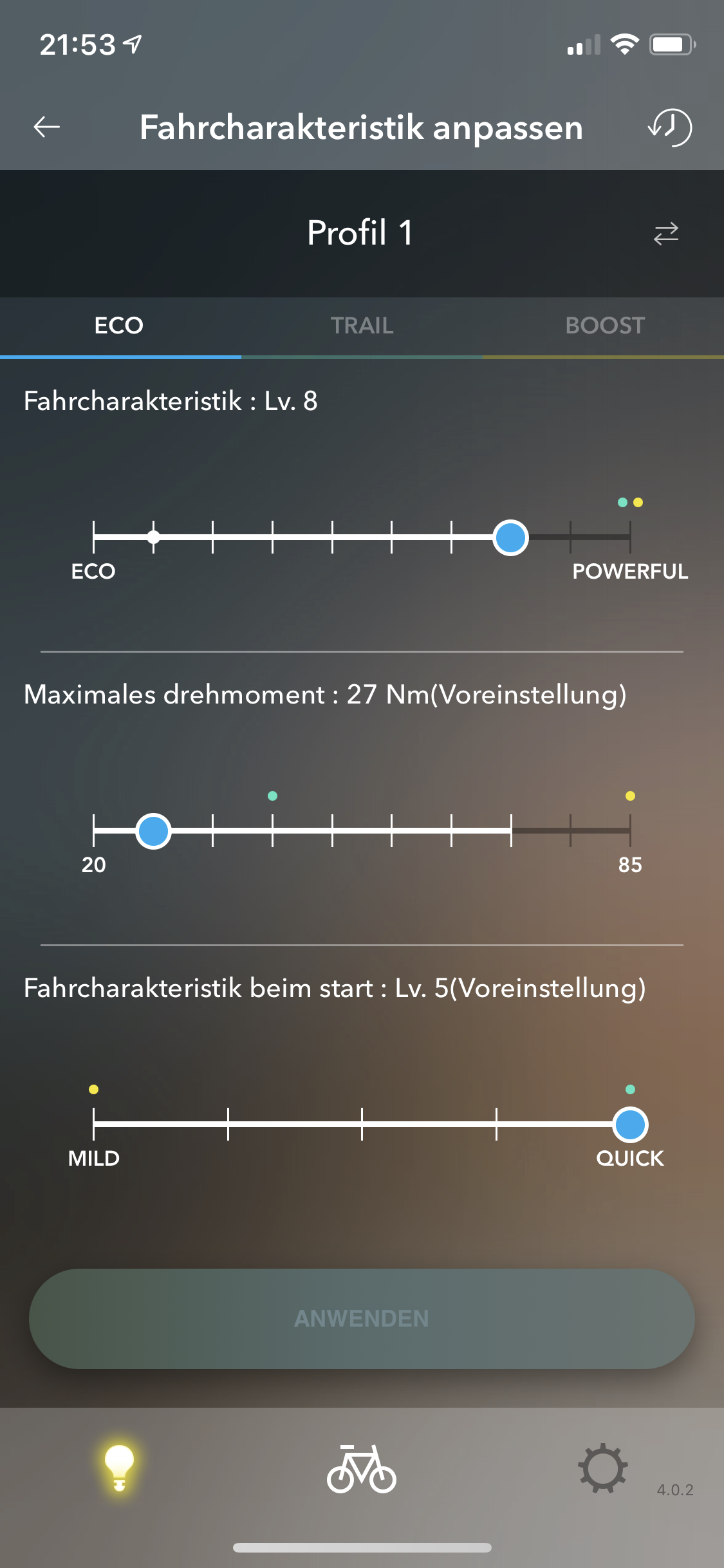724x1568 pixels.
Task: Switch profile using the swap arrows
Action: tap(666, 233)
